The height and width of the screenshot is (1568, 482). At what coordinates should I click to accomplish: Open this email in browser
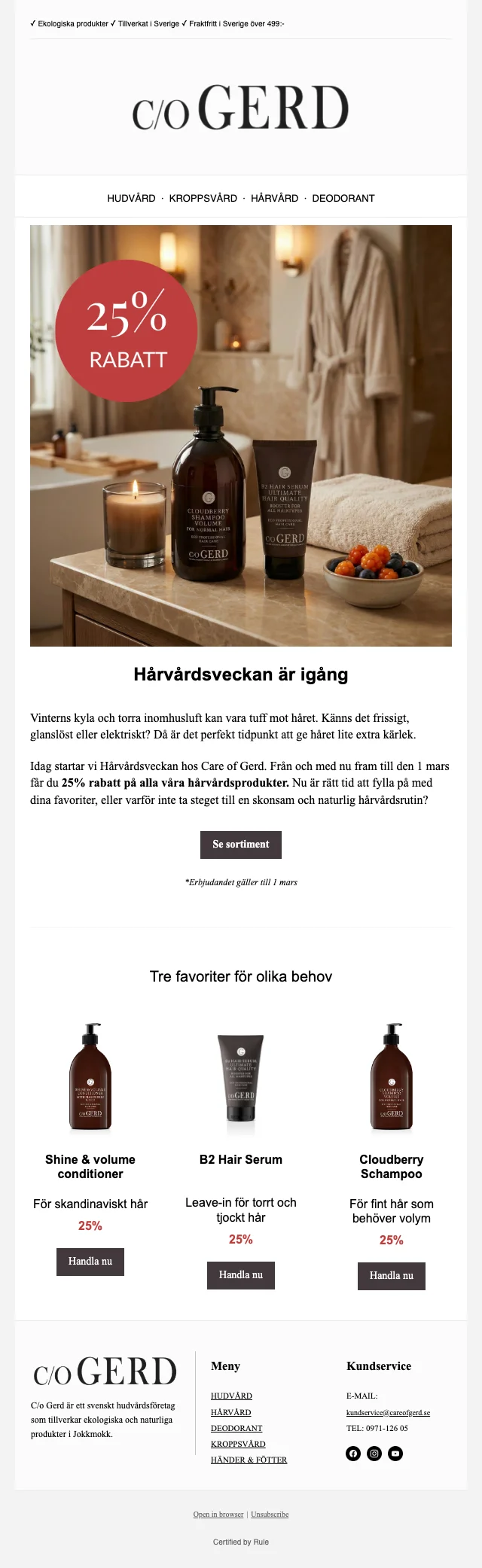[x=218, y=1515]
